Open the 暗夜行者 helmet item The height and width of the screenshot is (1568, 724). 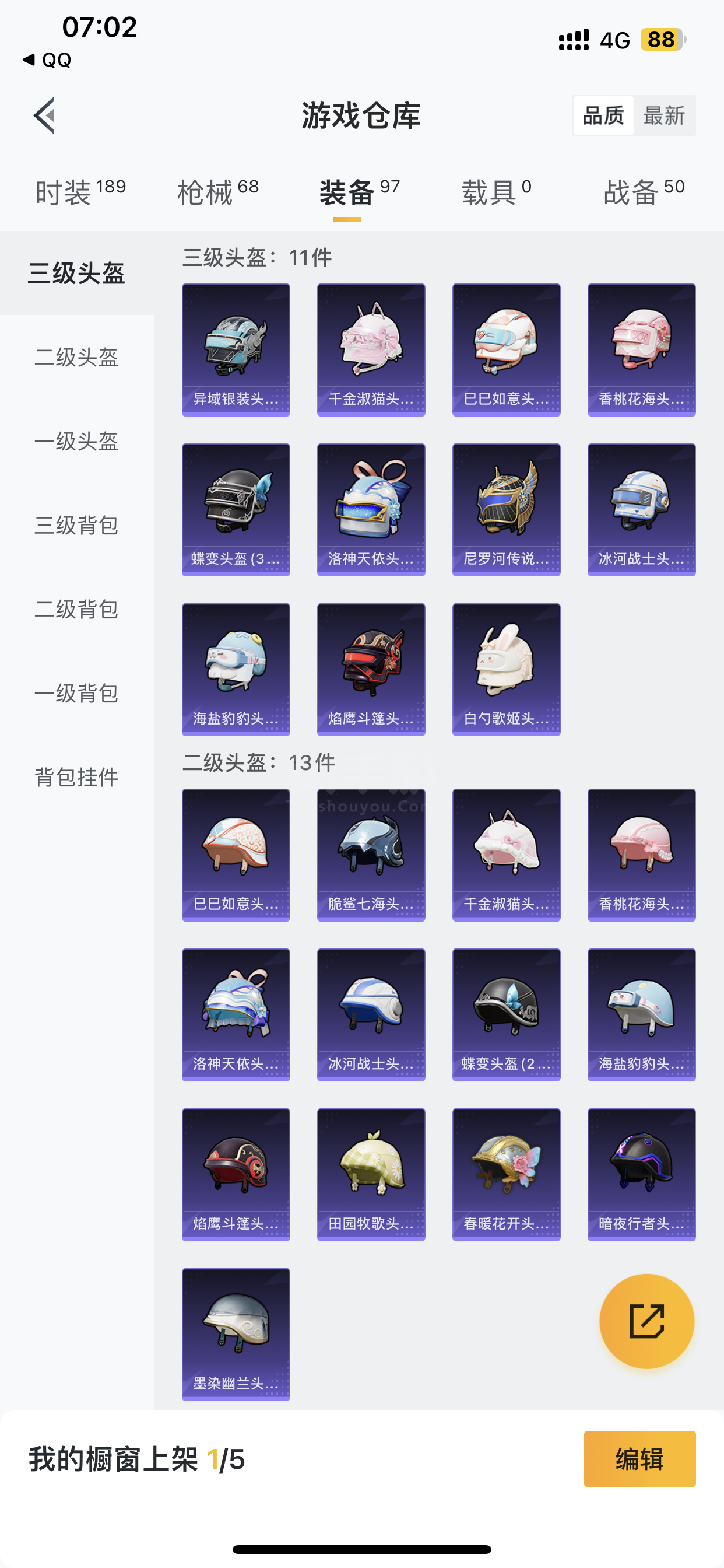(641, 1175)
